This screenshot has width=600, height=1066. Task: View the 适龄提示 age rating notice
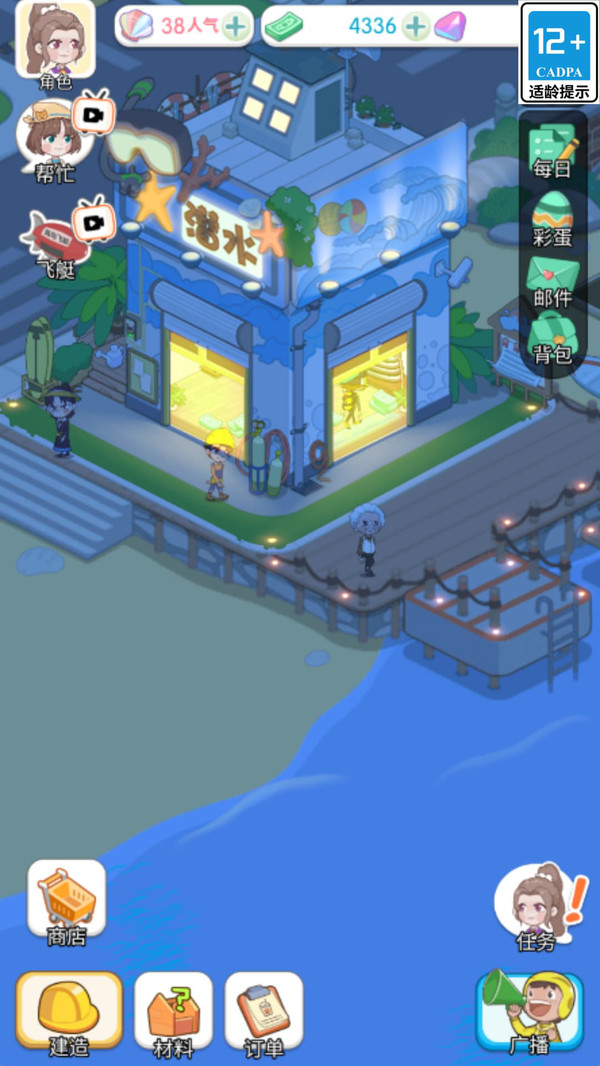click(x=559, y=53)
